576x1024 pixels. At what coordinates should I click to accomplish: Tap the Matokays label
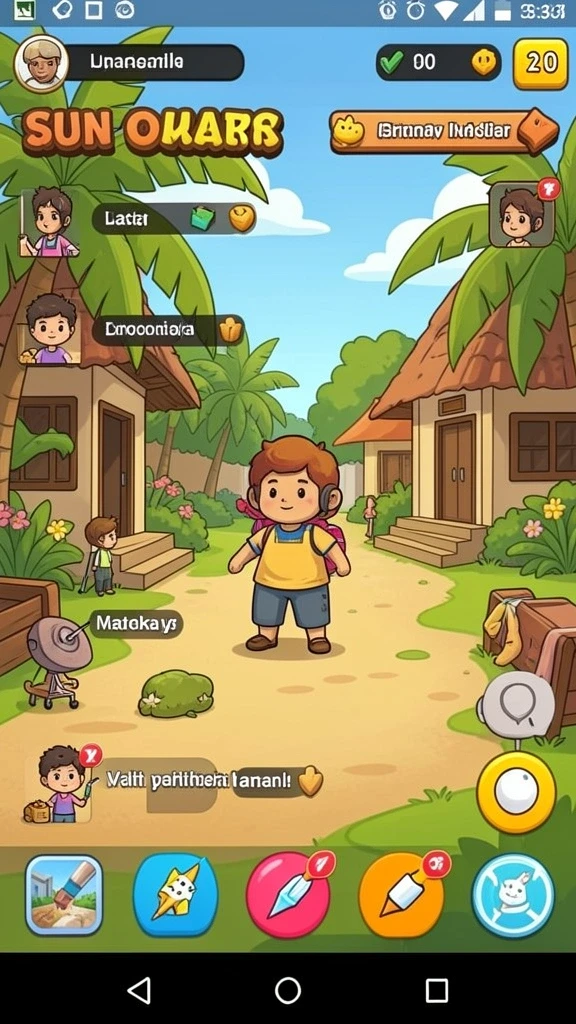point(136,624)
